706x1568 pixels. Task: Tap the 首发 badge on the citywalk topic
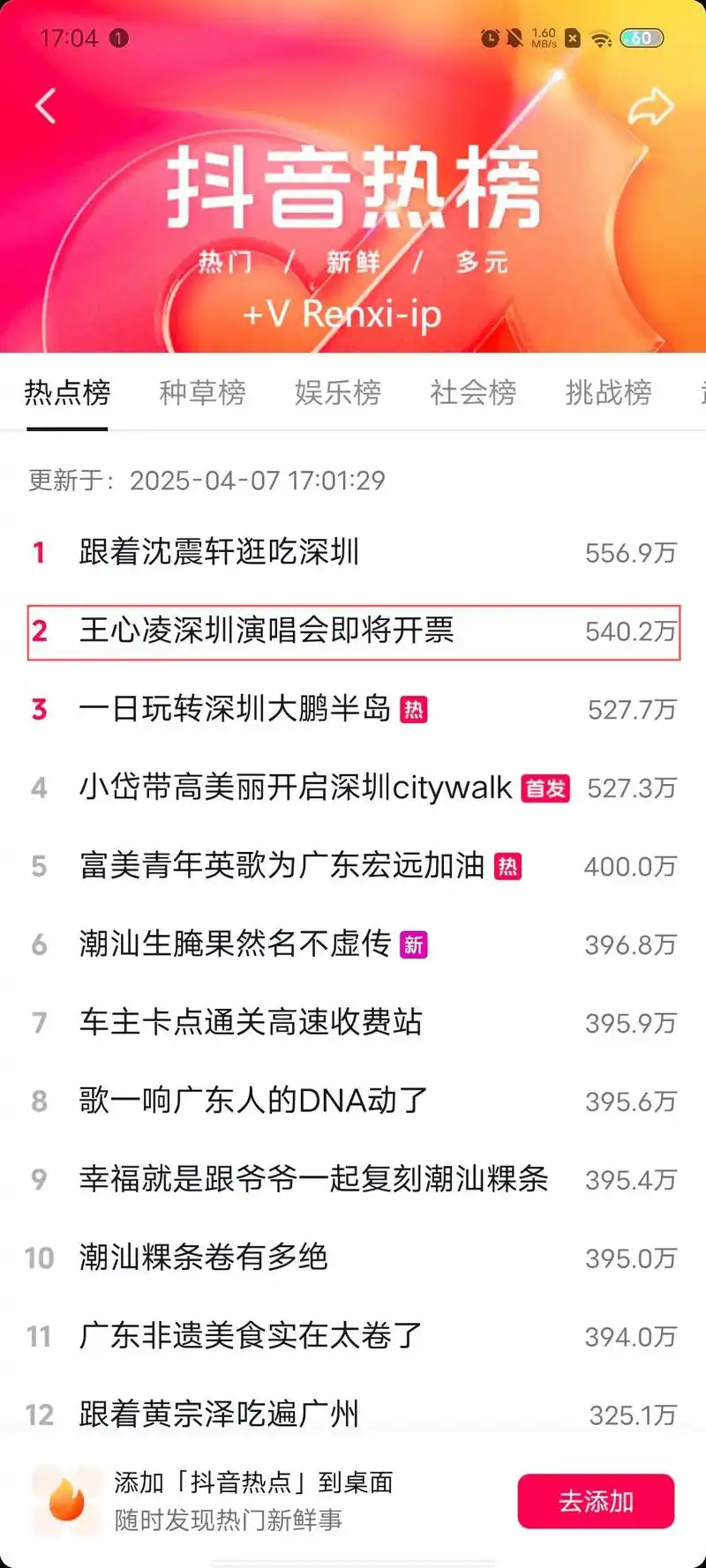click(545, 788)
